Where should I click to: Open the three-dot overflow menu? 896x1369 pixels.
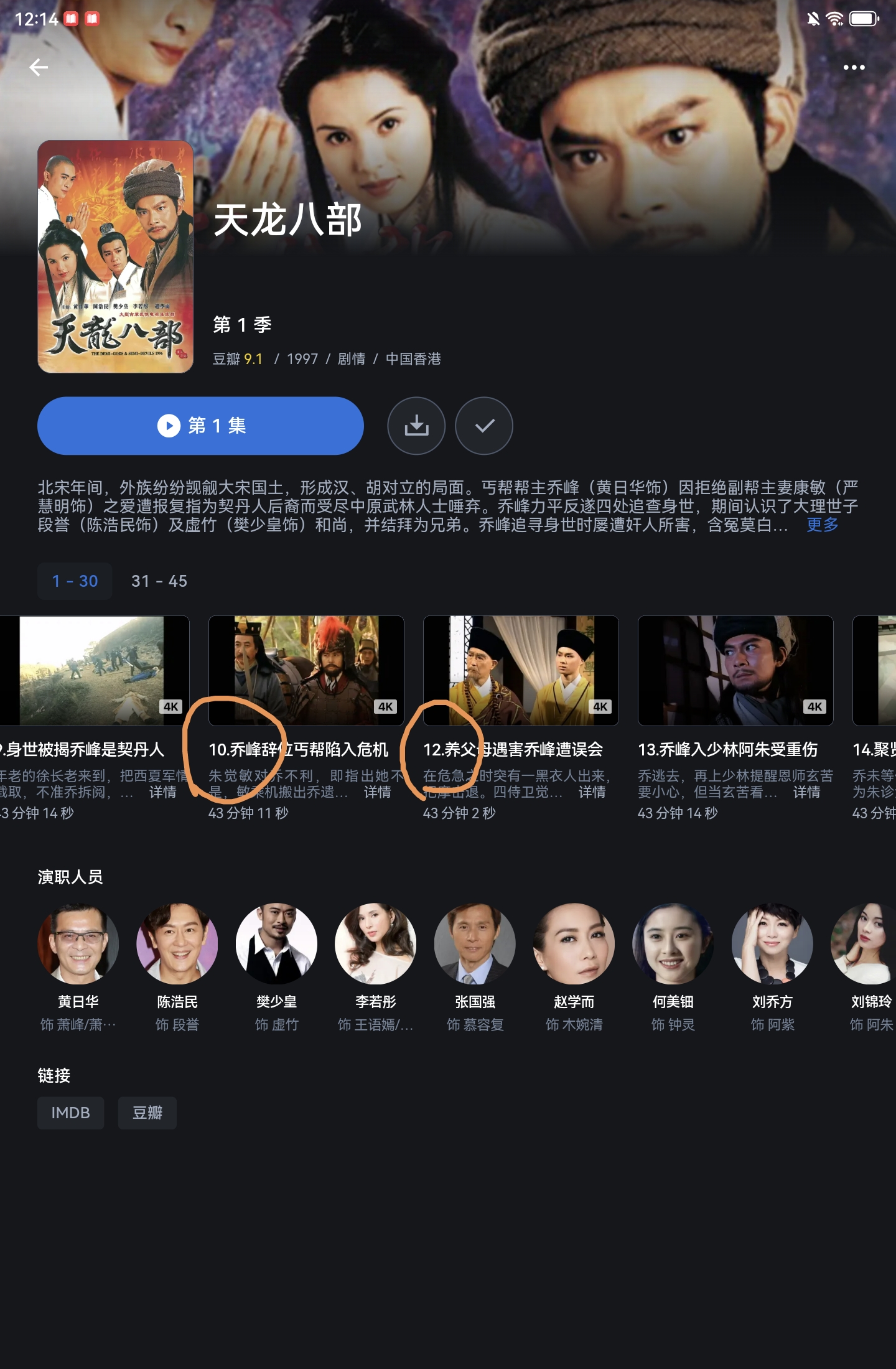[854, 67]
